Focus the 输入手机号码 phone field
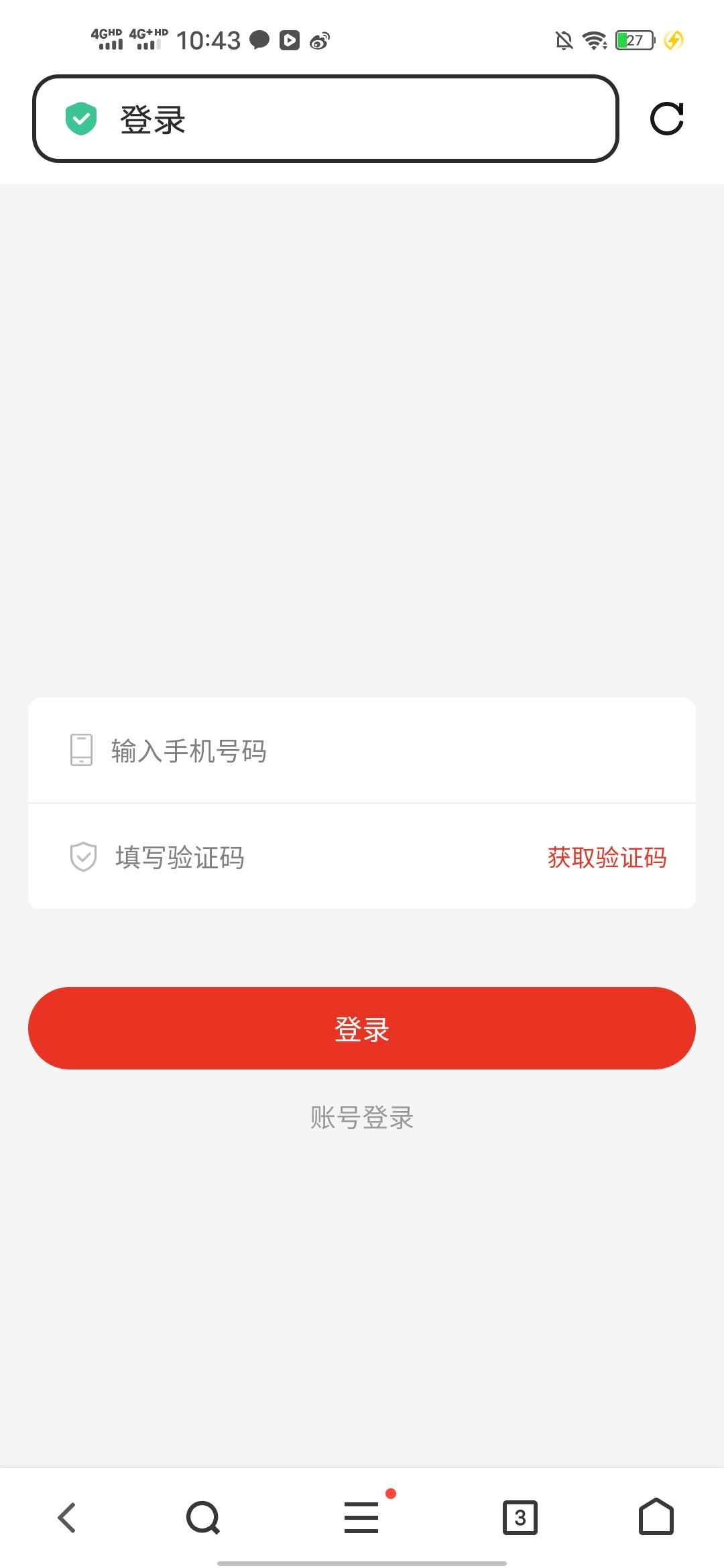 362,751
